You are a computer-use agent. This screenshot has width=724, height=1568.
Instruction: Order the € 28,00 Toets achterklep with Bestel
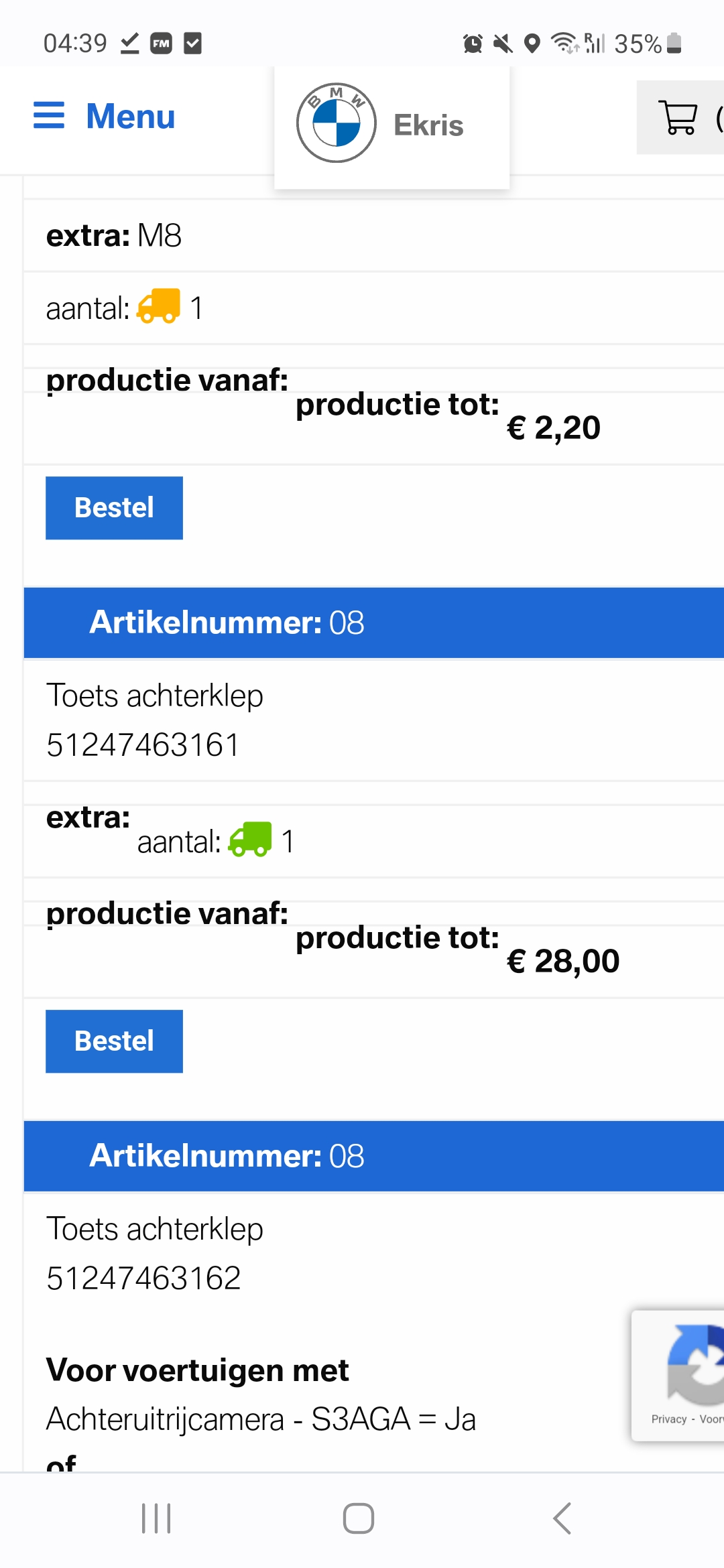114,1041
